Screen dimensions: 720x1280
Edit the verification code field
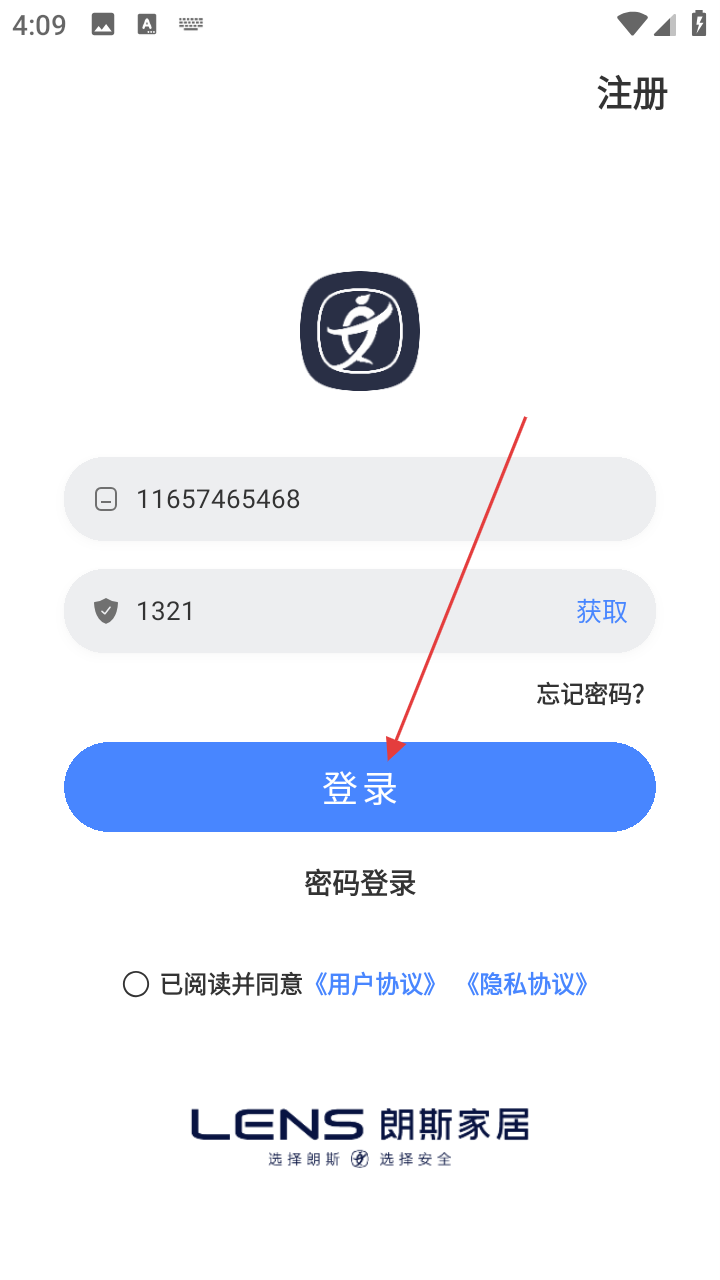pos(340,611)
